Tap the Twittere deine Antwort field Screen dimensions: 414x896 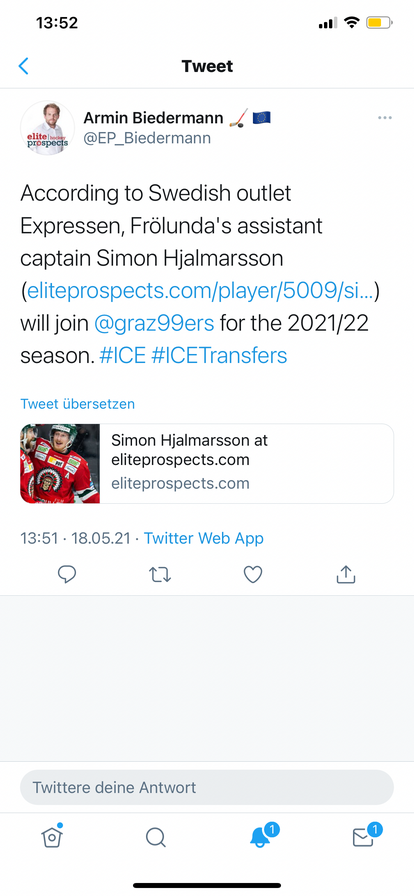click(x=207, y=787)
